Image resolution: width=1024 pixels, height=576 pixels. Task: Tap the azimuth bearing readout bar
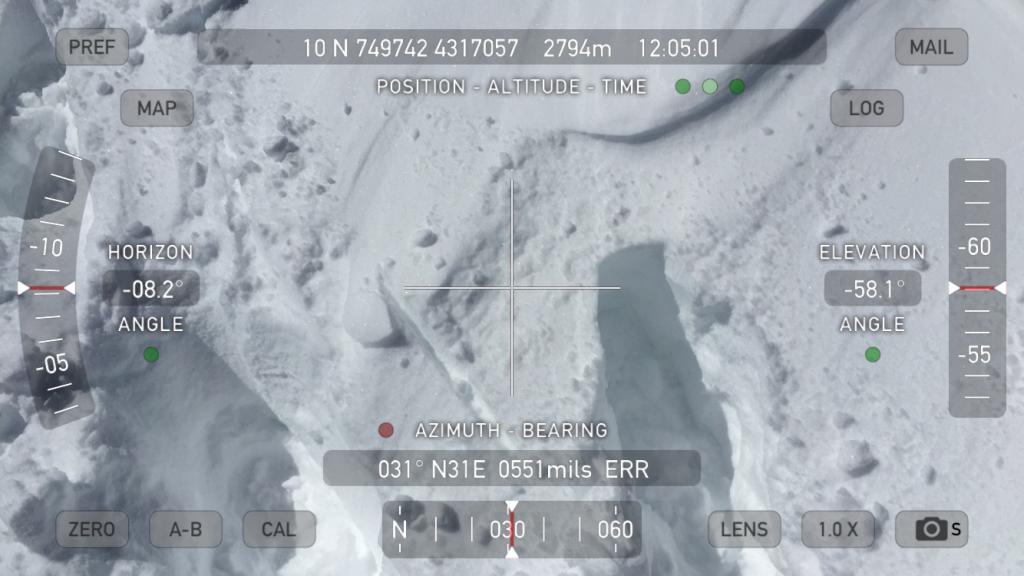tap(511, 468)
